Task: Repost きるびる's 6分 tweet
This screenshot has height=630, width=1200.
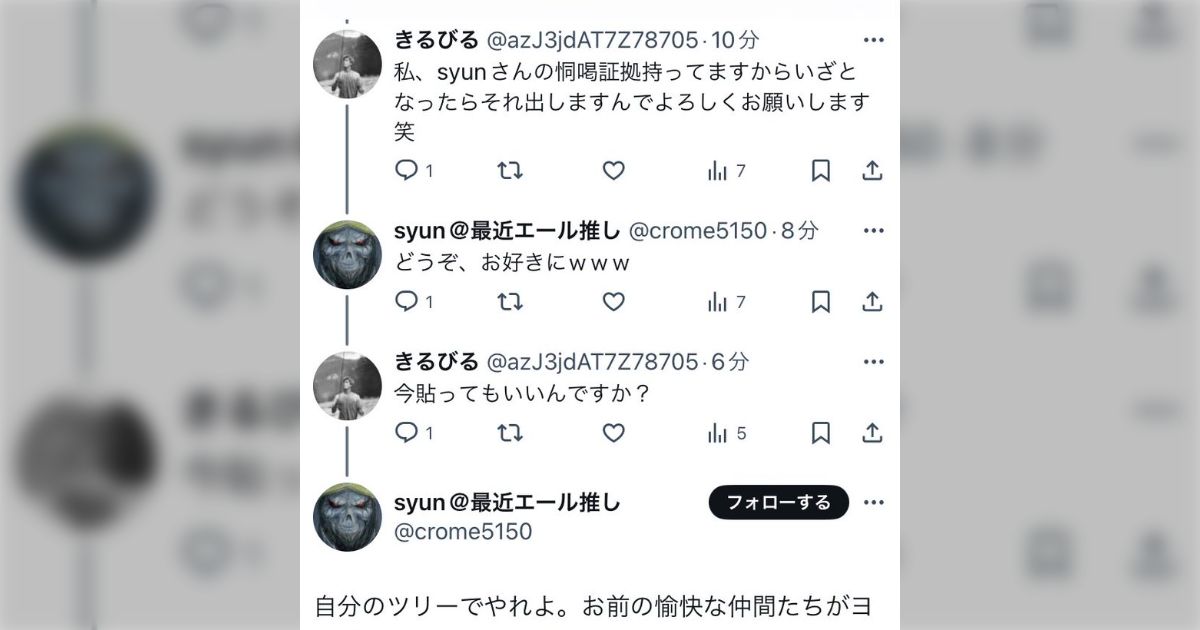Action: click(x=510, y=432)
